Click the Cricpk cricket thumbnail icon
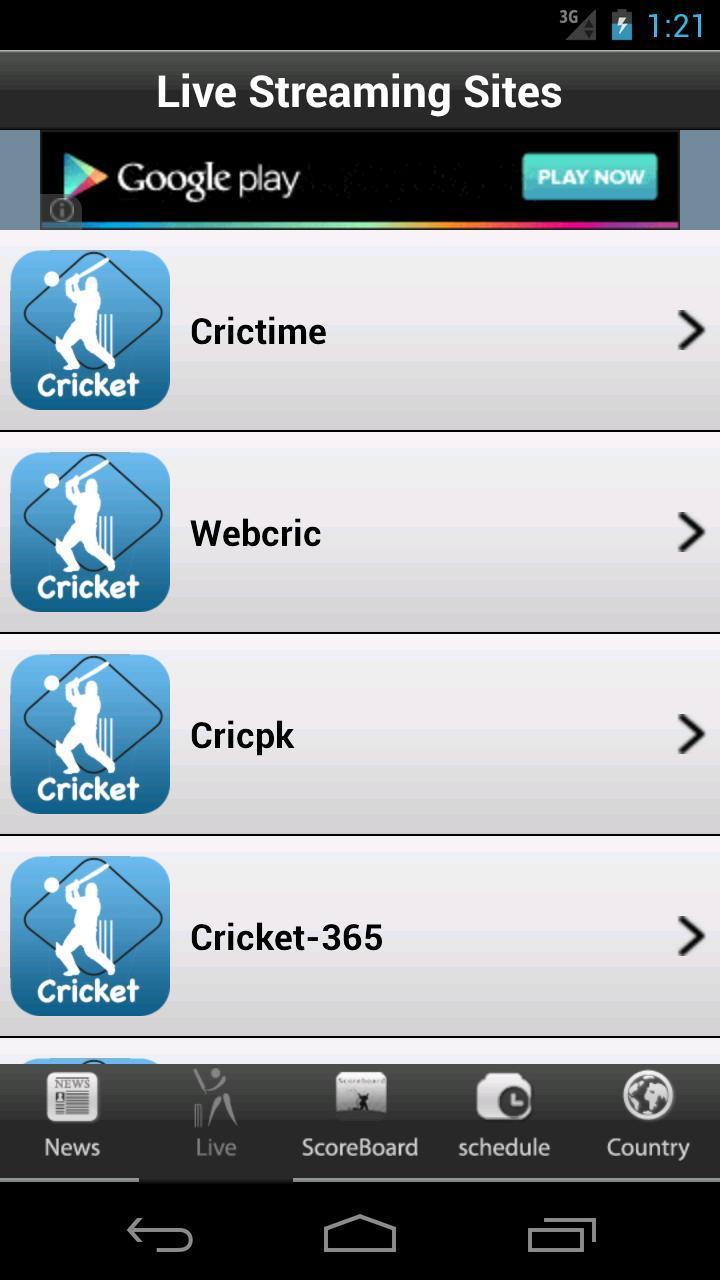The height and width of the screenshot is (1280, 720). click(x=90, y=734)
